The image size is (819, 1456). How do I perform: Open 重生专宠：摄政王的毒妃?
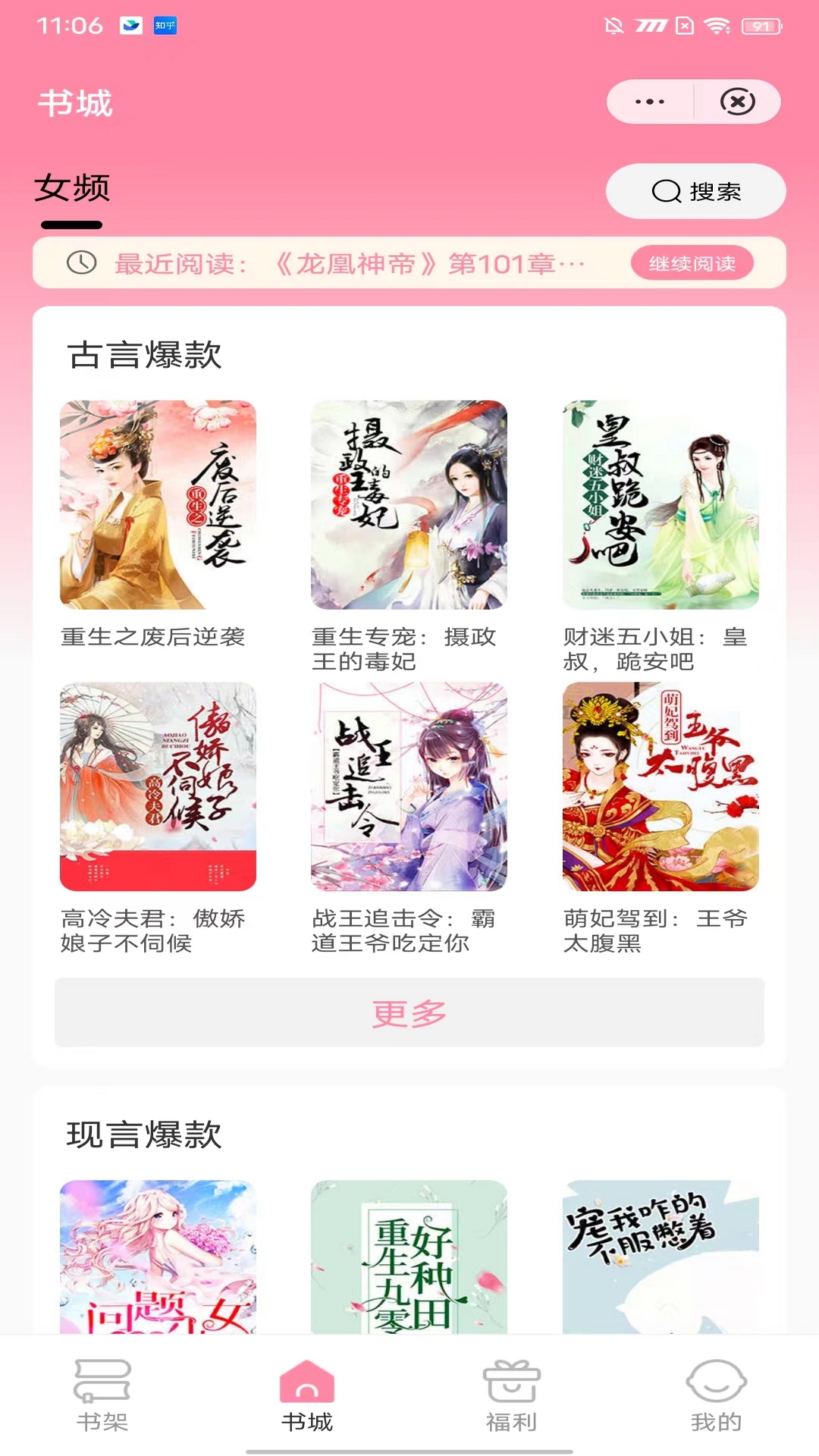[409, 505]
